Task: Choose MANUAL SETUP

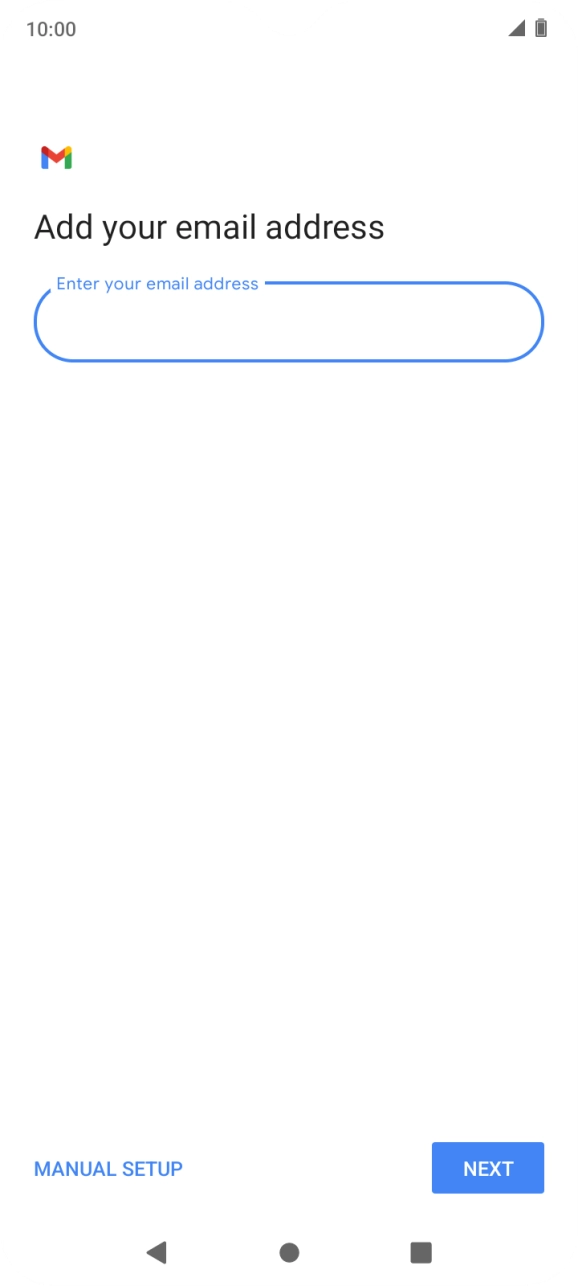Action: click(108, 1168)
